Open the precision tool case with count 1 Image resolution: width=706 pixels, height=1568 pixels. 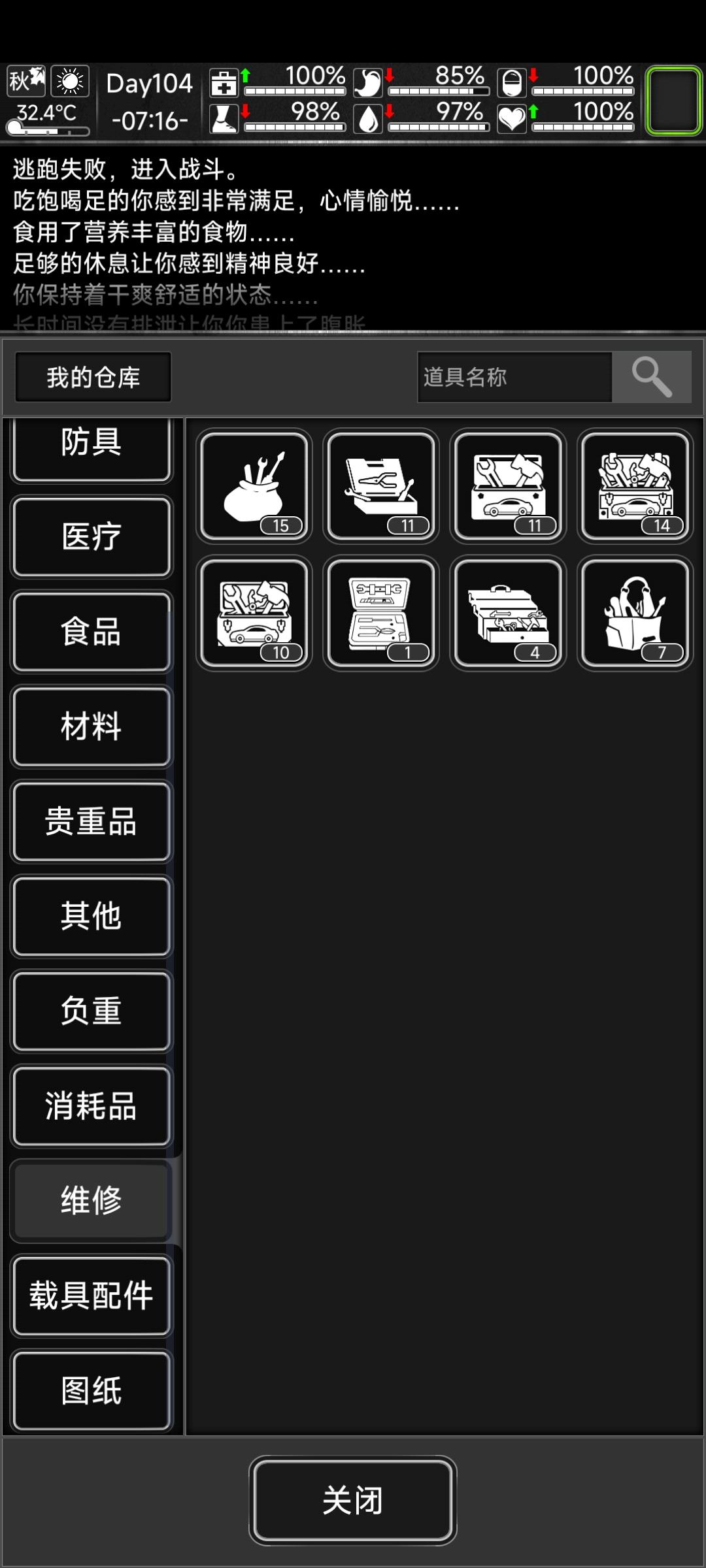point(380,613)
